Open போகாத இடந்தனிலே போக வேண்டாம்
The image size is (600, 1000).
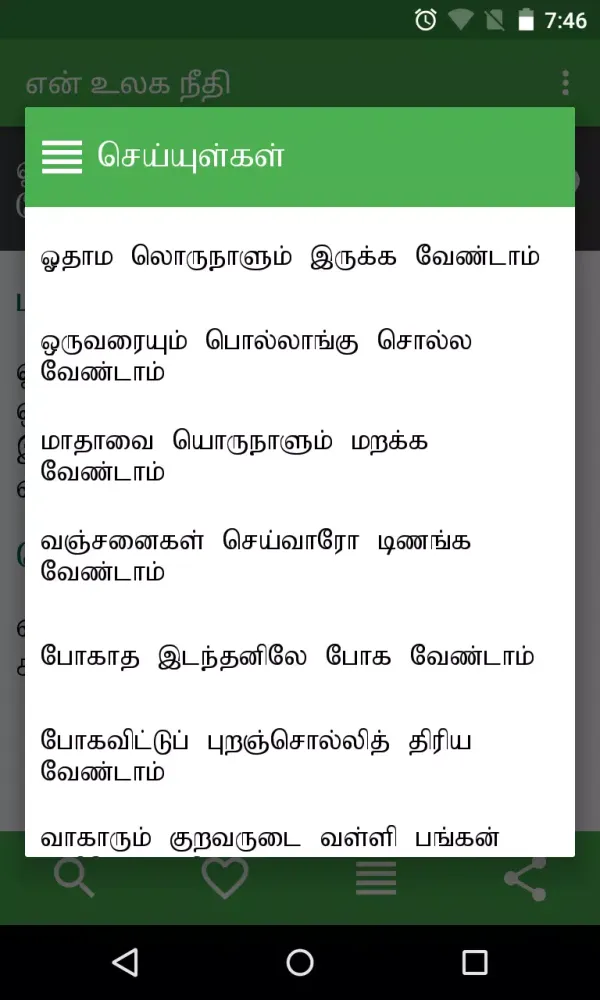point(288,657)
